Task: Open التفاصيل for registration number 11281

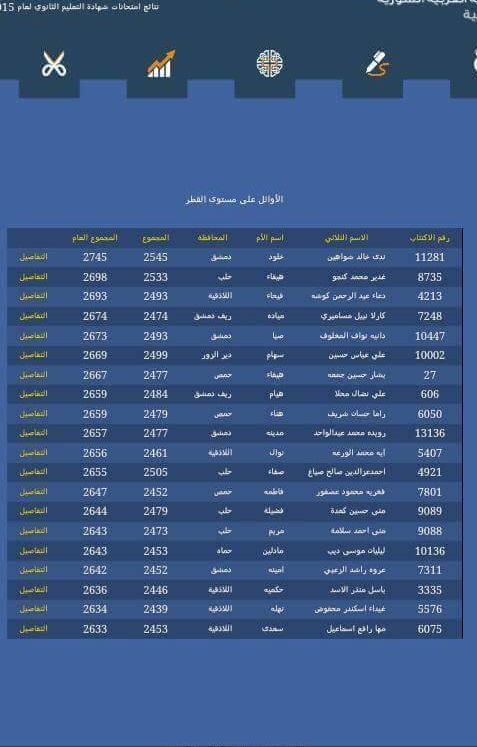Action: pyautogui.click(x=33, y=257)
